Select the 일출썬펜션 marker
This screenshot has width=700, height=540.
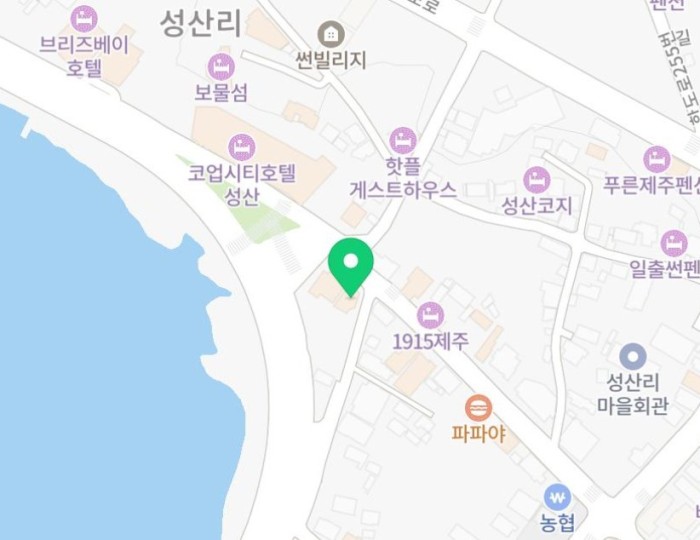pyautogui.click(x=674, y=243)
